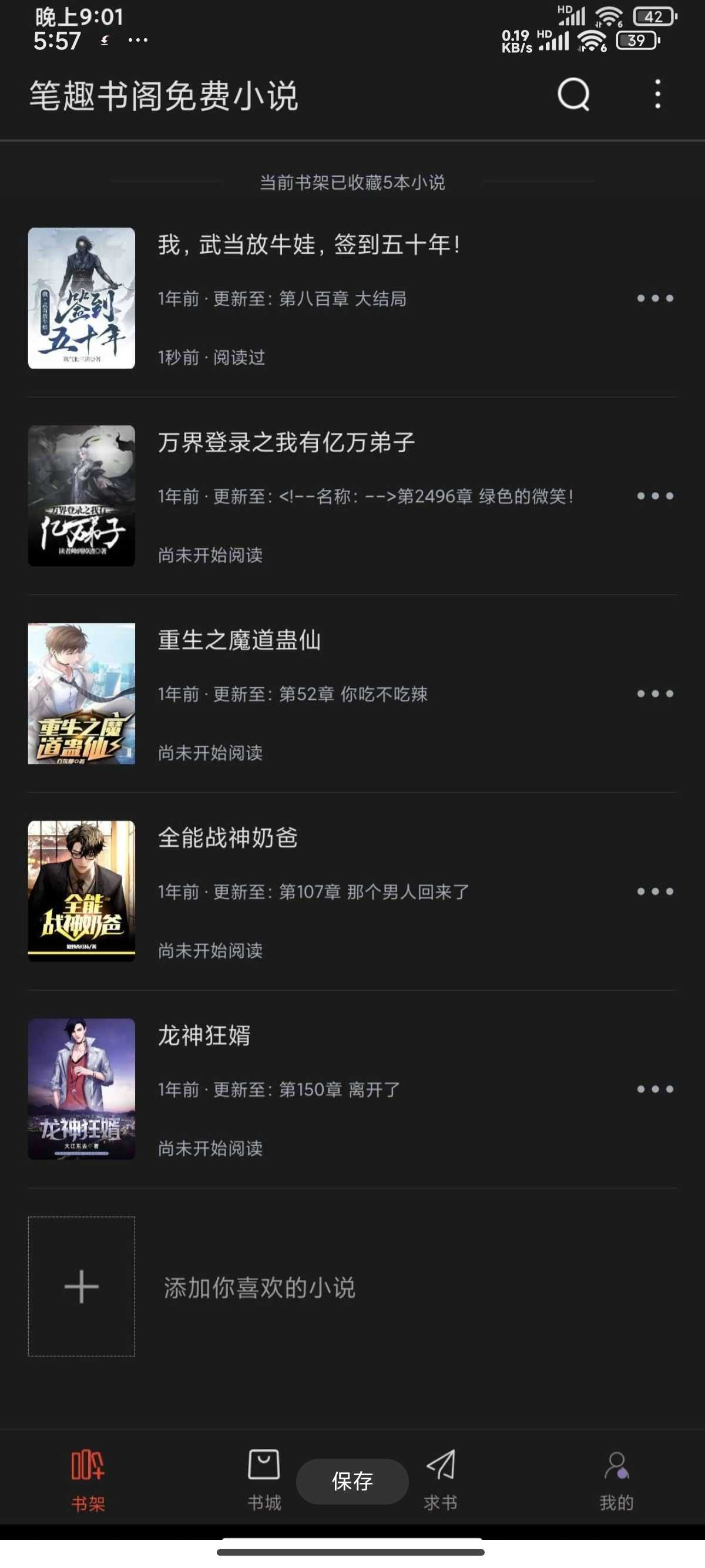705x1568 pixels.
Task: Tap the 保存 button
Action: pos(352,1481)
